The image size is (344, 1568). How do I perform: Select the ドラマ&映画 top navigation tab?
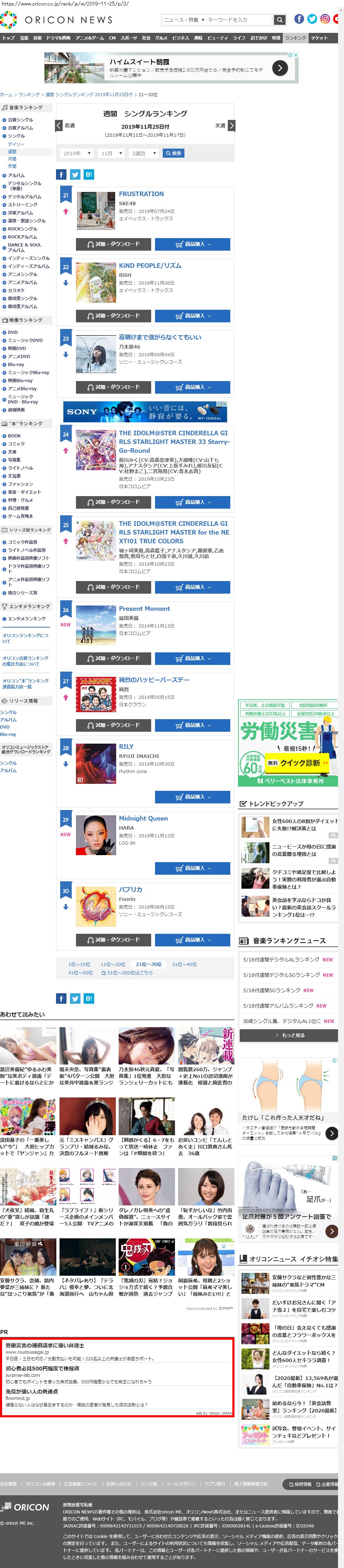pyautogui.click(x=58, y=38)
